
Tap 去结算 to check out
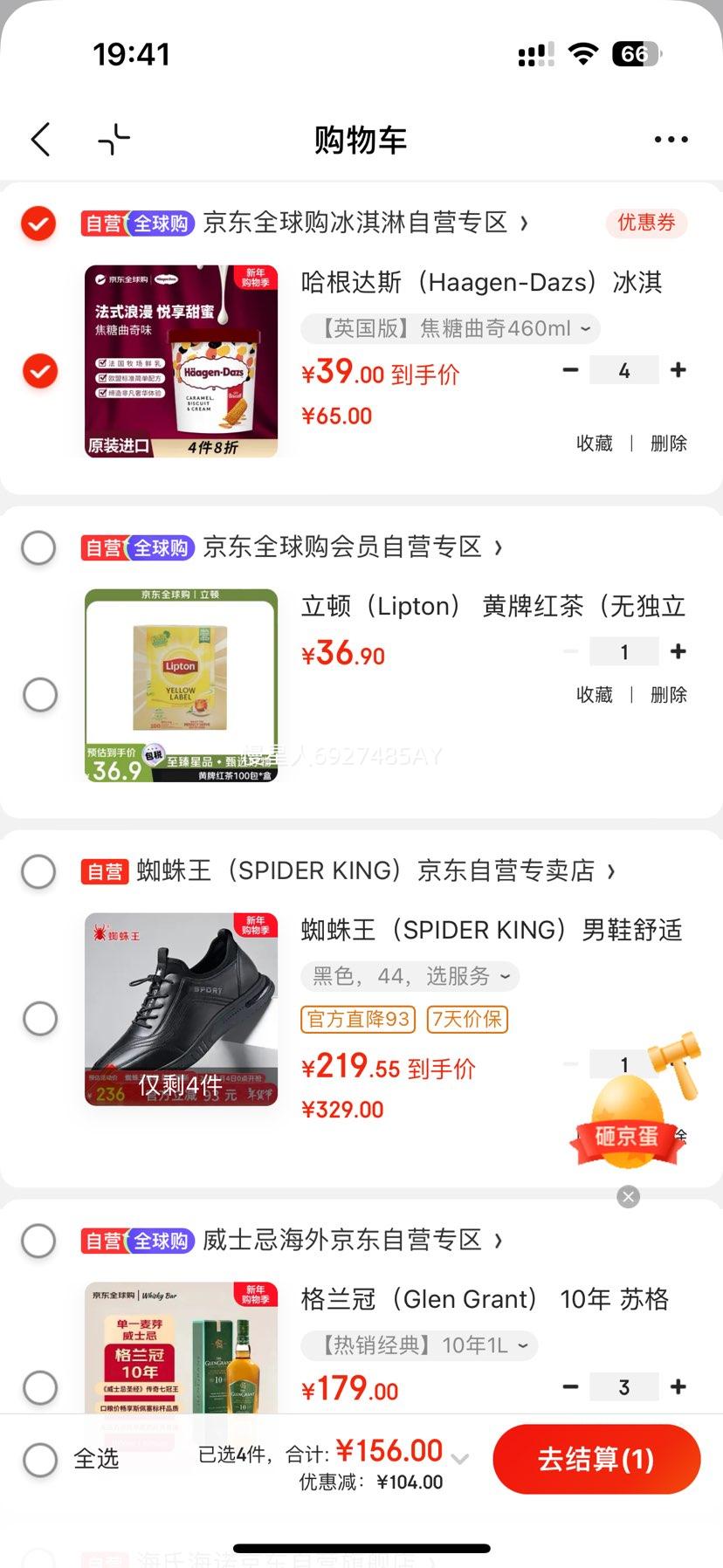pos(596,1459)
